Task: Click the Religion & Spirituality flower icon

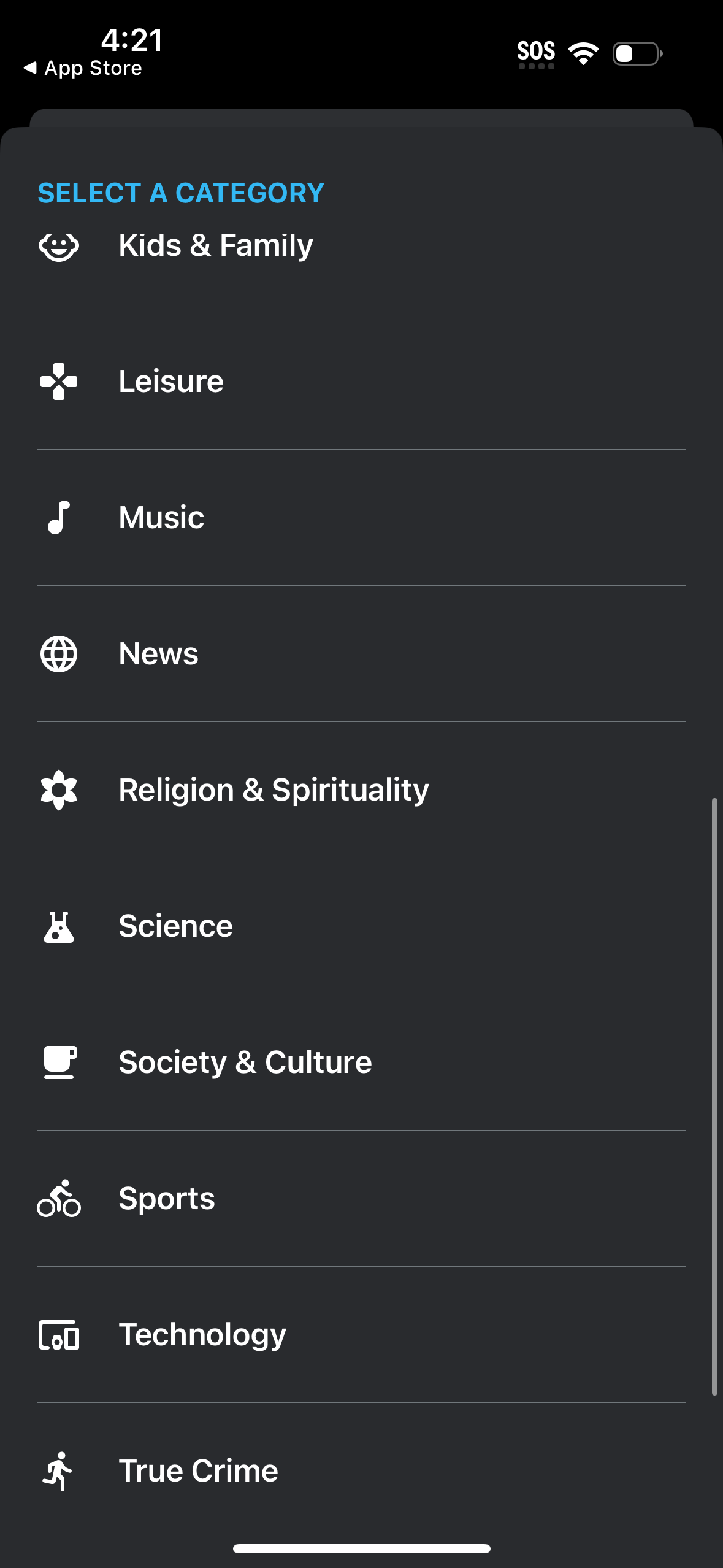Action: (x=59, y=791)
